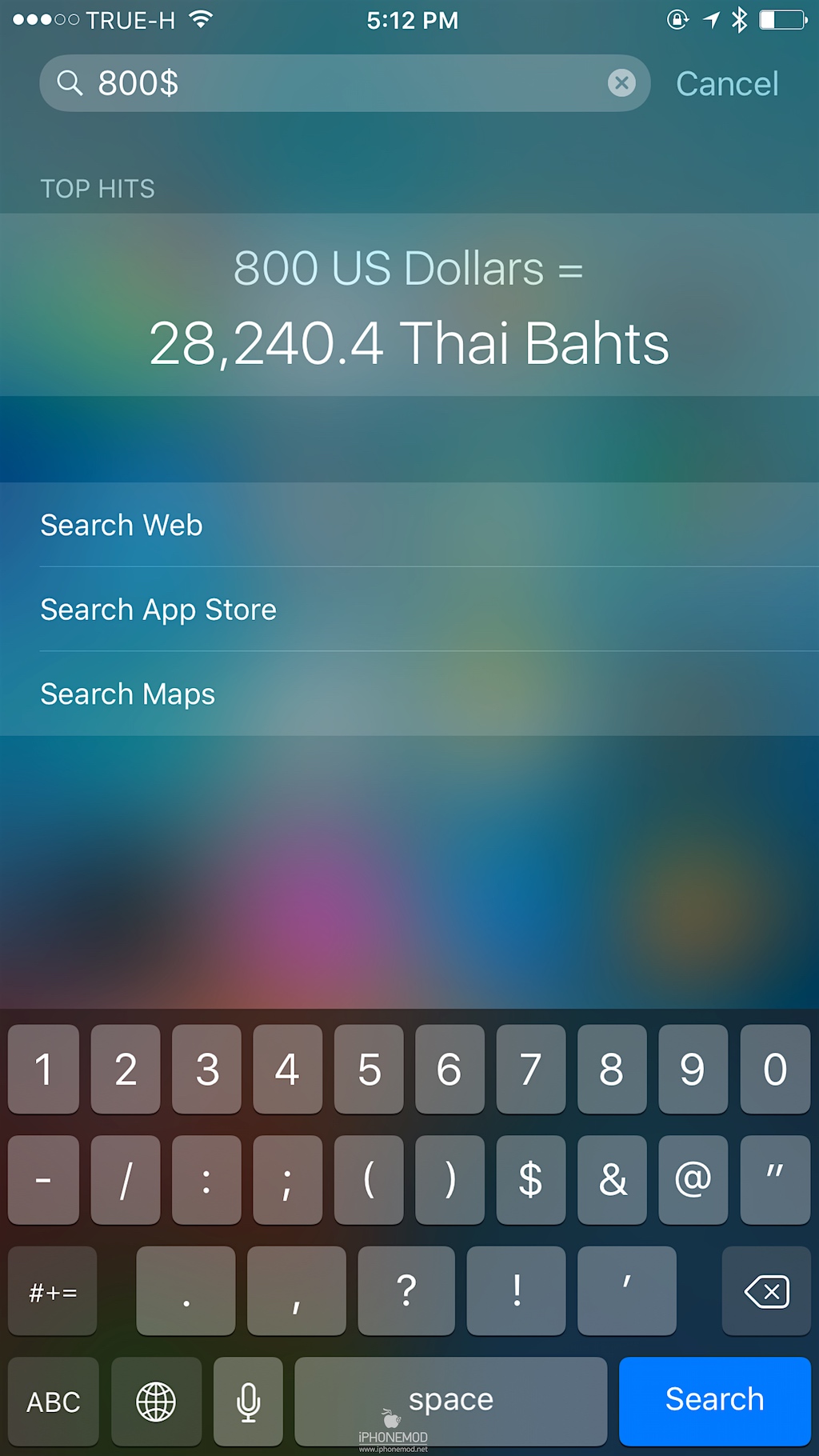
Task: Tap the 800$ search field
Action: click(x=336, y=83)
